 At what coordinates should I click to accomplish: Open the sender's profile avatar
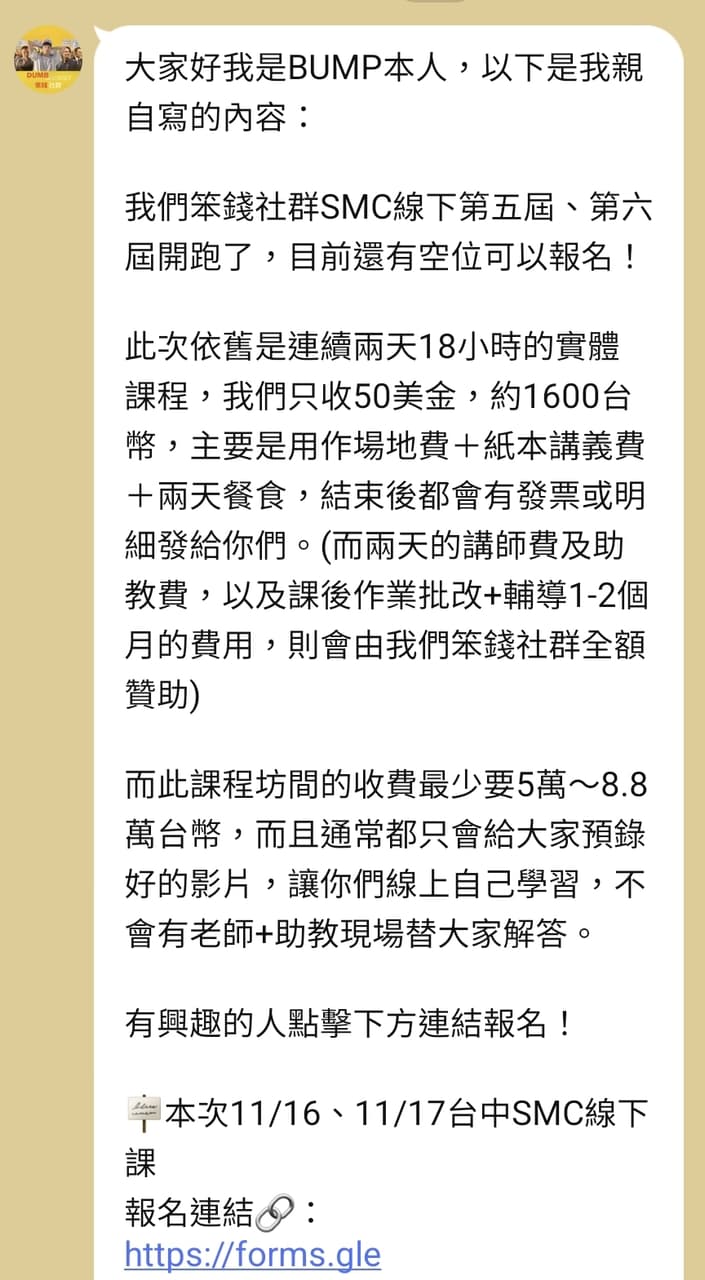(47, 58)
